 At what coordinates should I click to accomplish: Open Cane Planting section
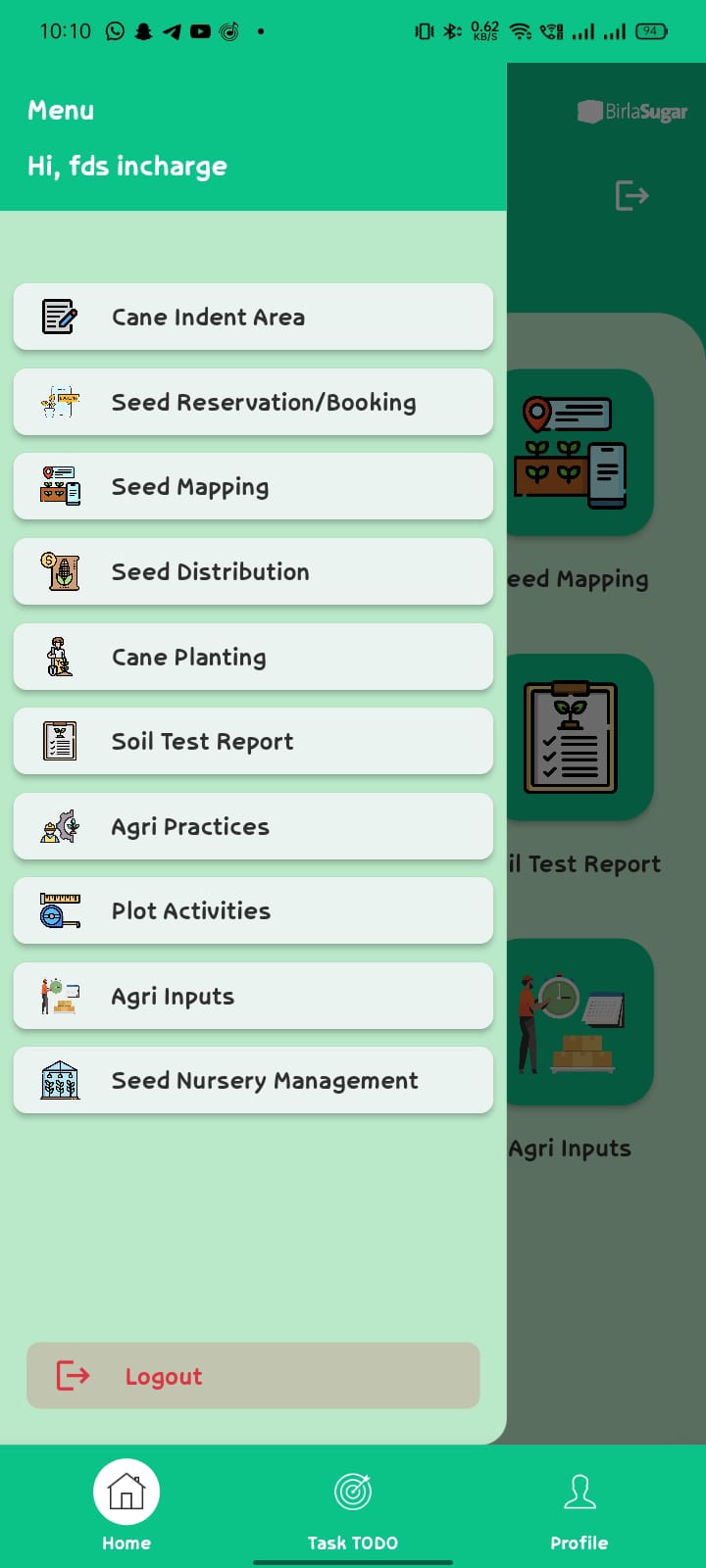(253, 657)
